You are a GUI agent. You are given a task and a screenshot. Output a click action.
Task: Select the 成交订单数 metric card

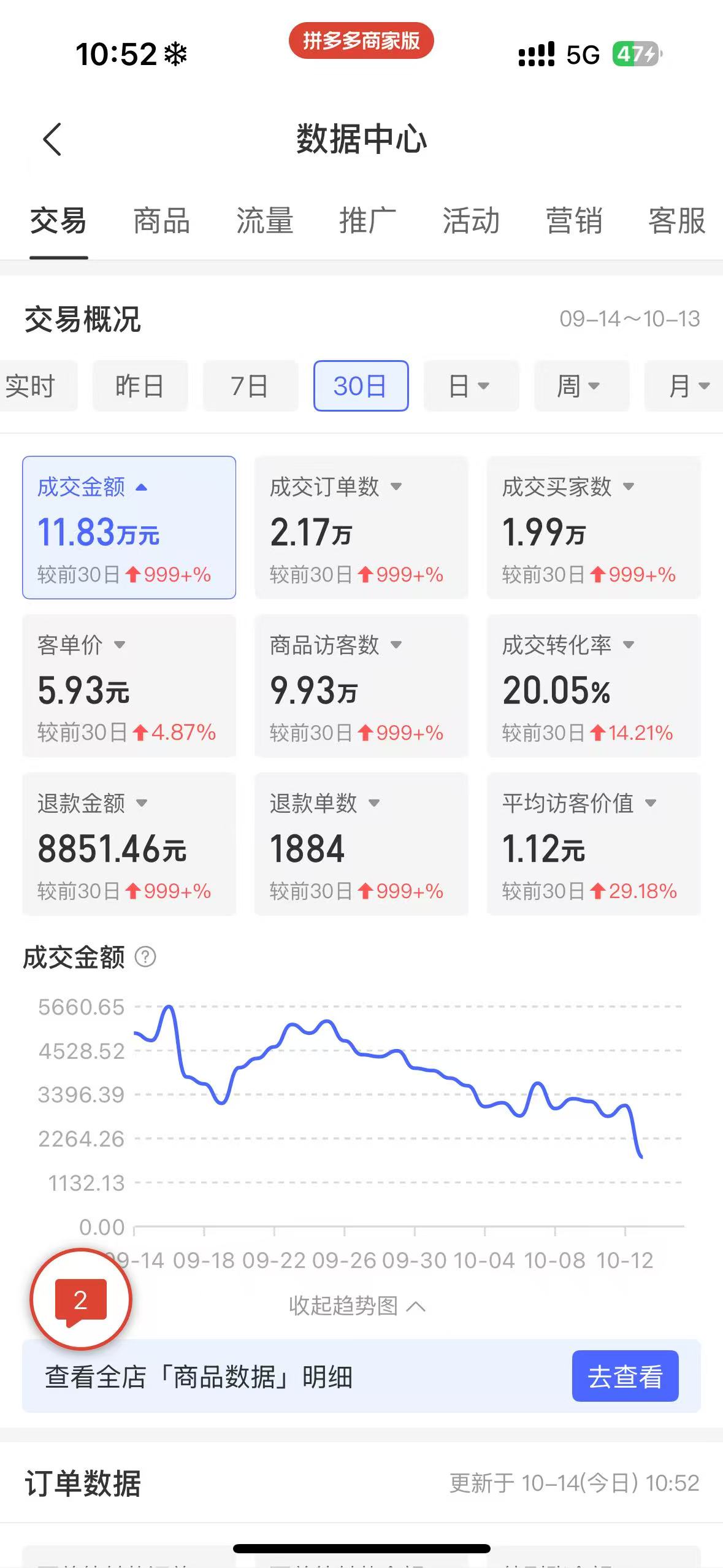361,528
